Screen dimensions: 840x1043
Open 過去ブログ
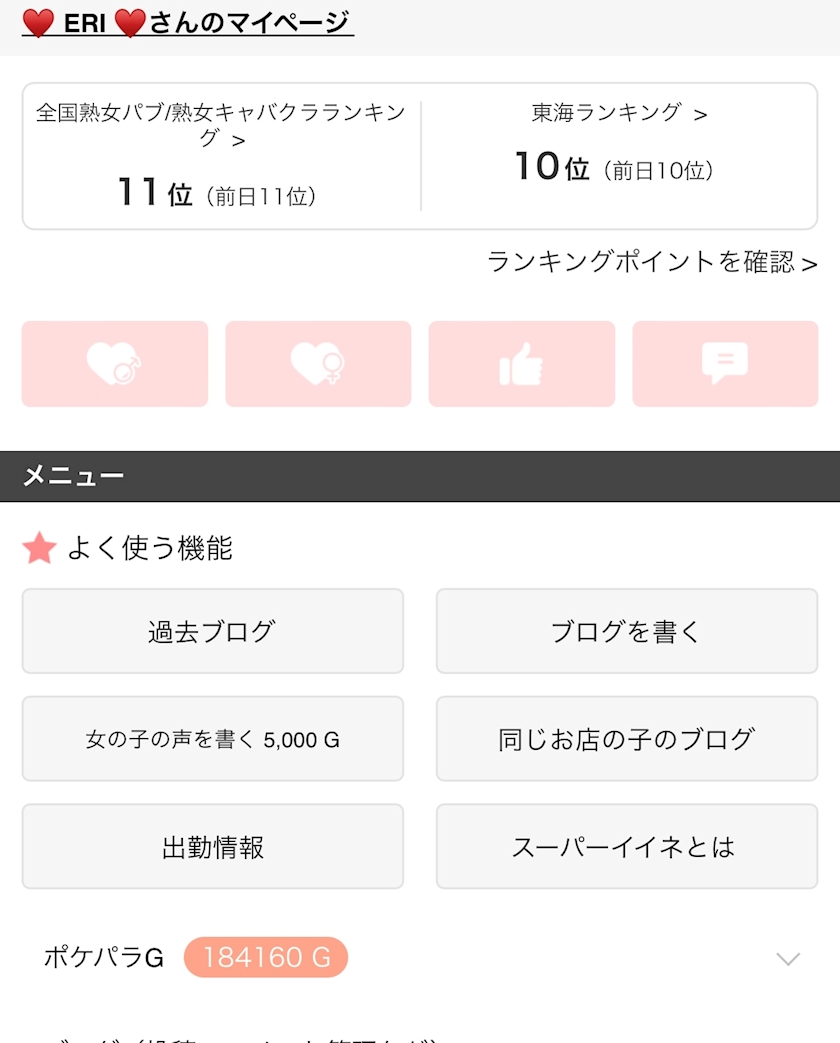[x=212, y=631]
